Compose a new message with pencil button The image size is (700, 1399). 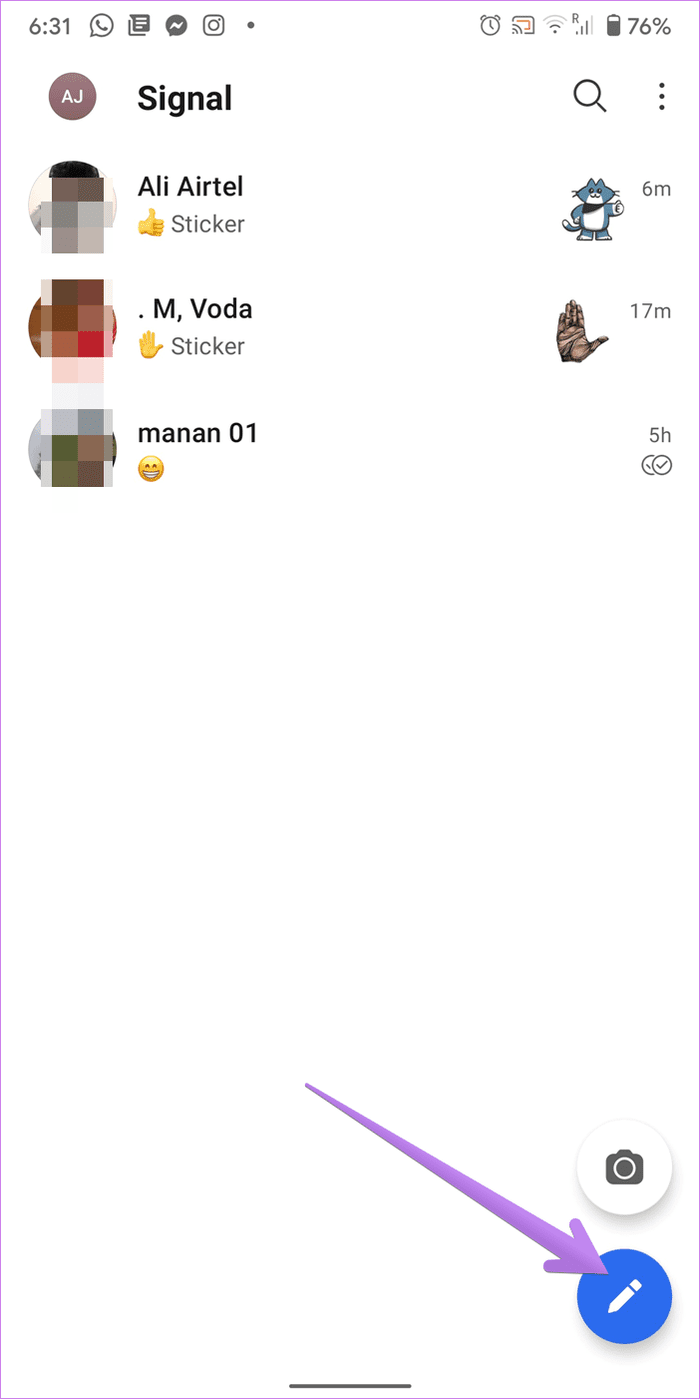[624, 1295]
